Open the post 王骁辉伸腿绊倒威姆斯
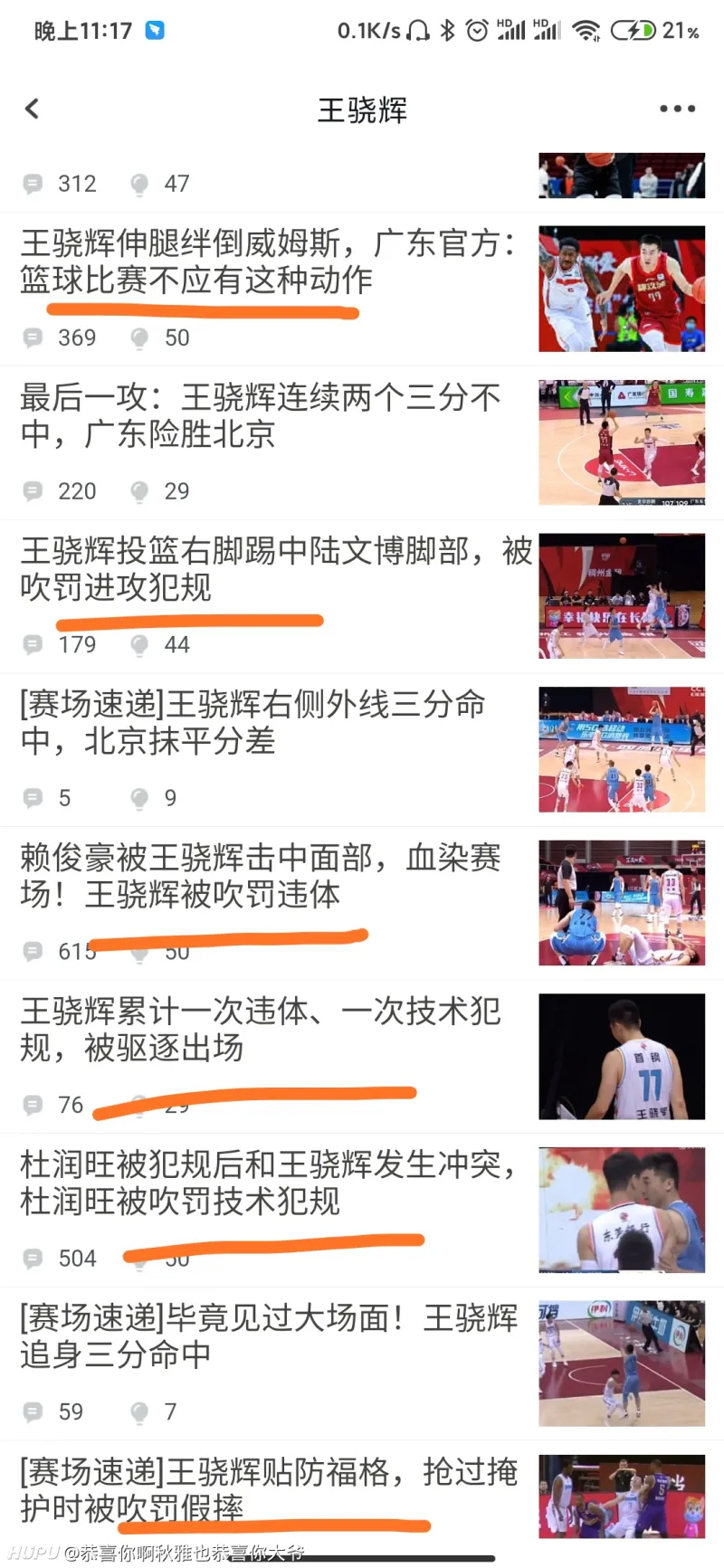Image resolution: width=724 pixels, height=1568 pixels. (268, 261)
